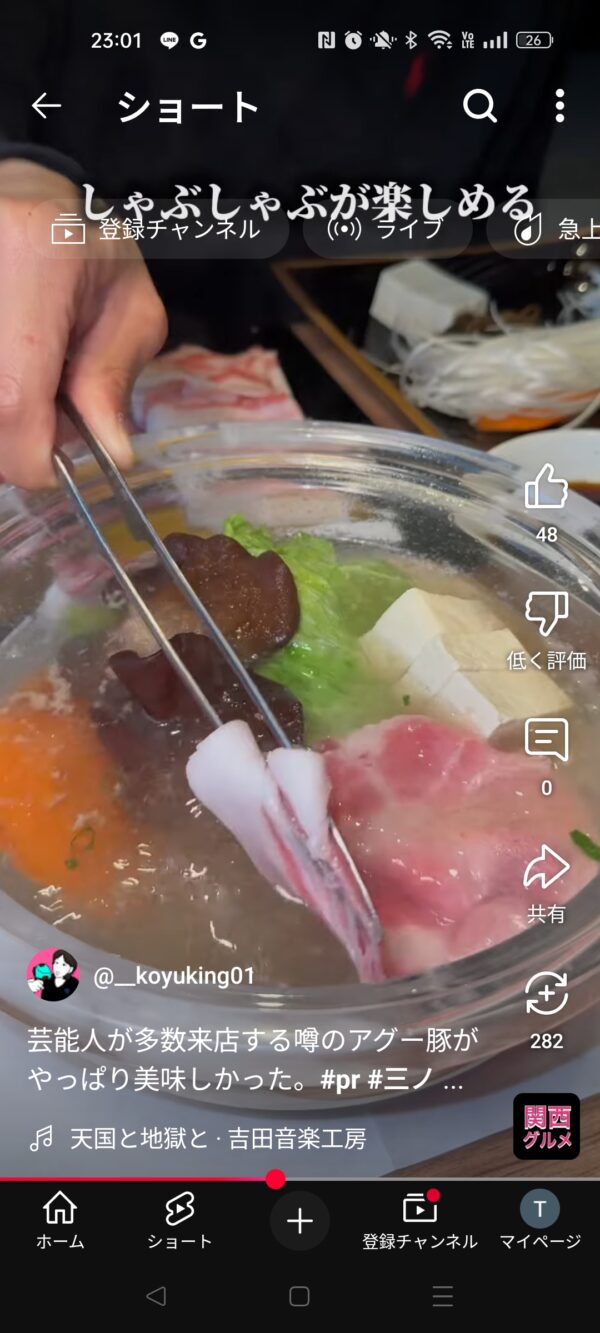Create new content with the plus button

[x=300, y=1221]
